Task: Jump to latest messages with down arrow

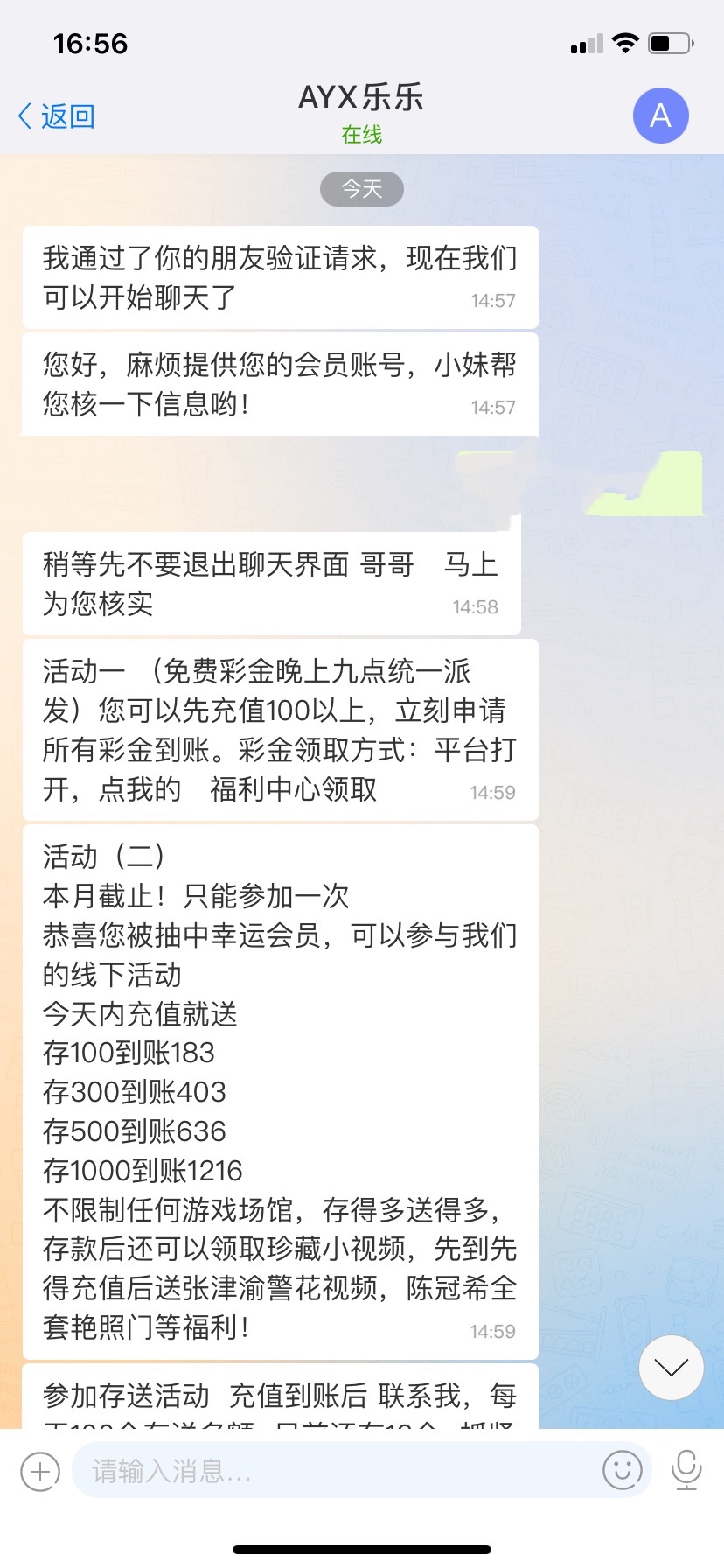Action: point(671,1367)
